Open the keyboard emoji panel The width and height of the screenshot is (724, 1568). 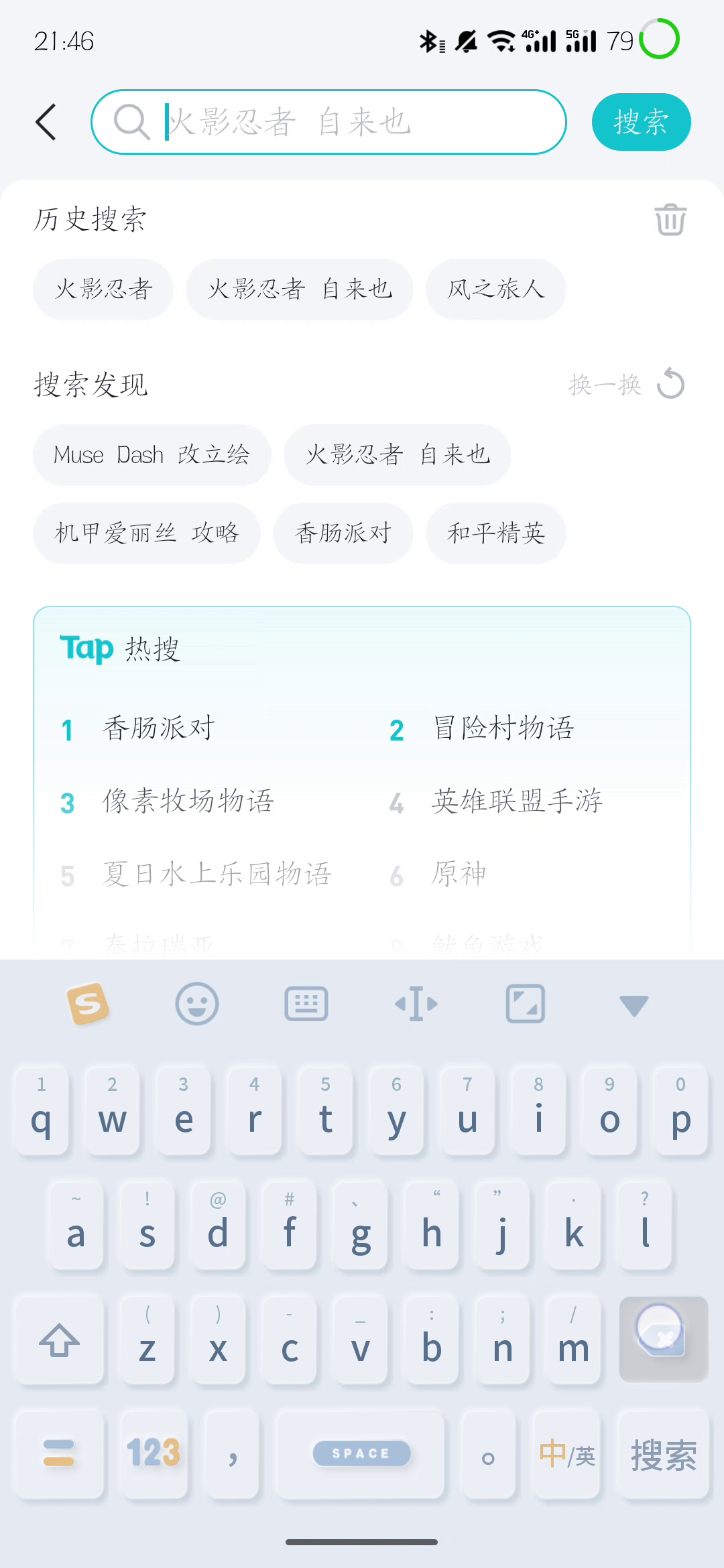[197, 1004]
